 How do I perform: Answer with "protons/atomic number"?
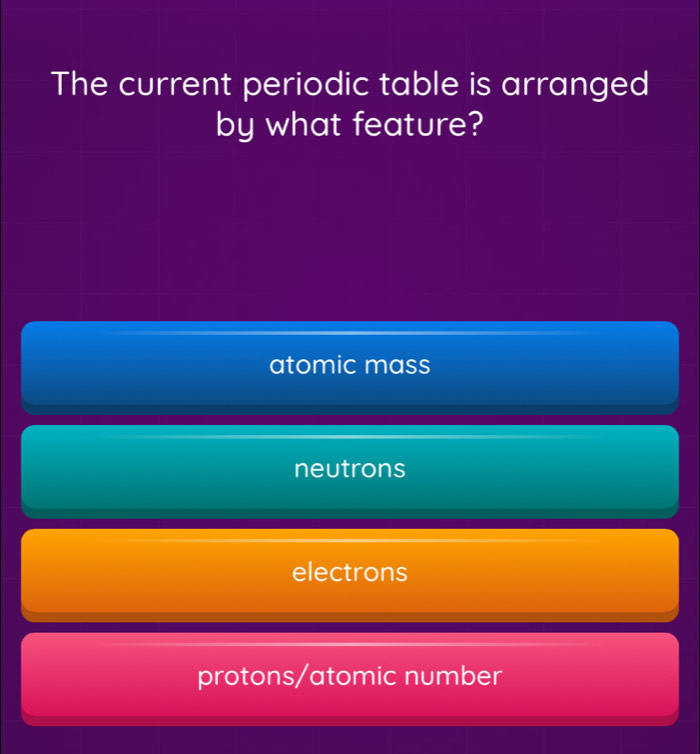click(x=350, y=677)
